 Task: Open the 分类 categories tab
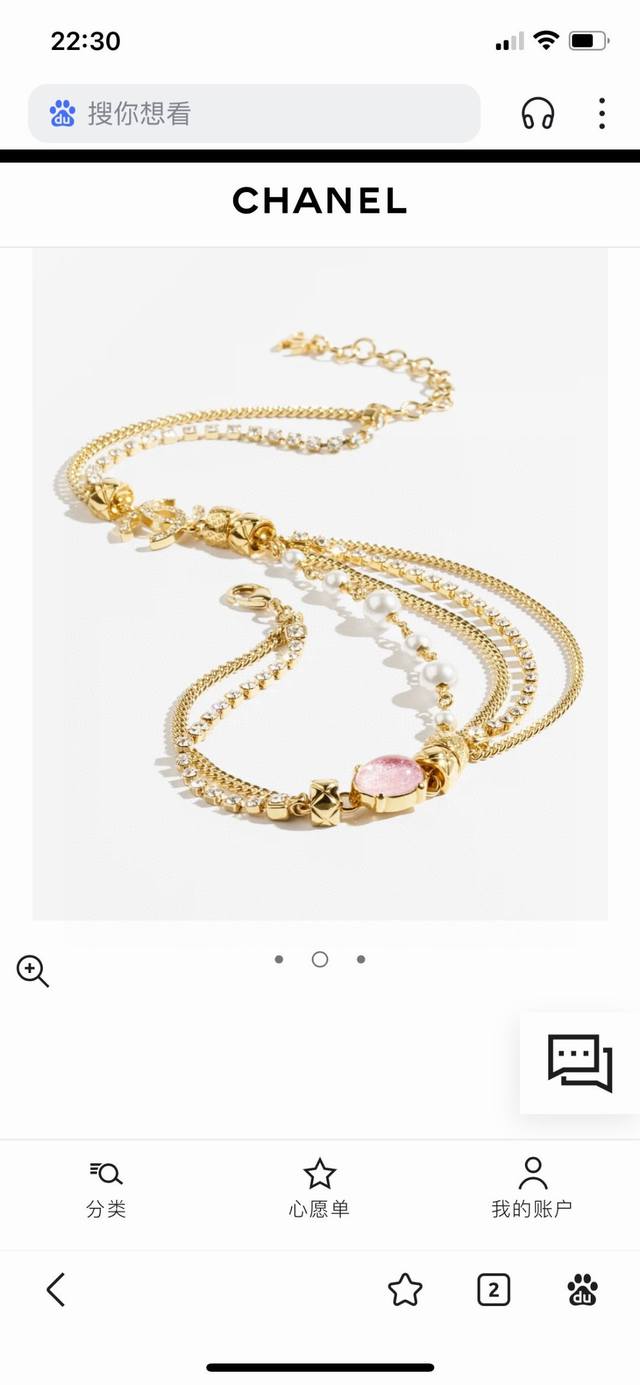106,1189
